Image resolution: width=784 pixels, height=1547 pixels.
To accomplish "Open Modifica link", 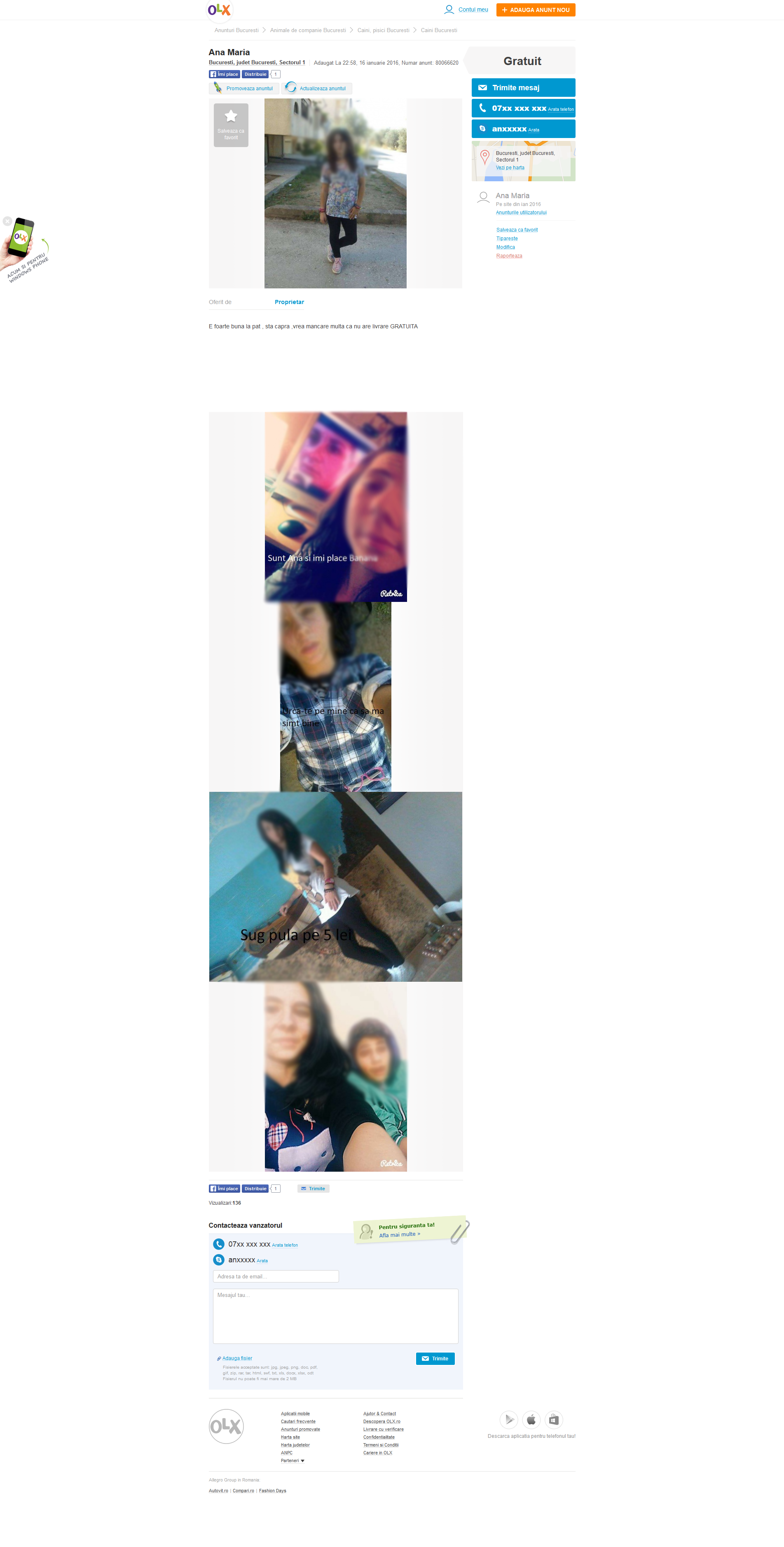I will [505, 247].
